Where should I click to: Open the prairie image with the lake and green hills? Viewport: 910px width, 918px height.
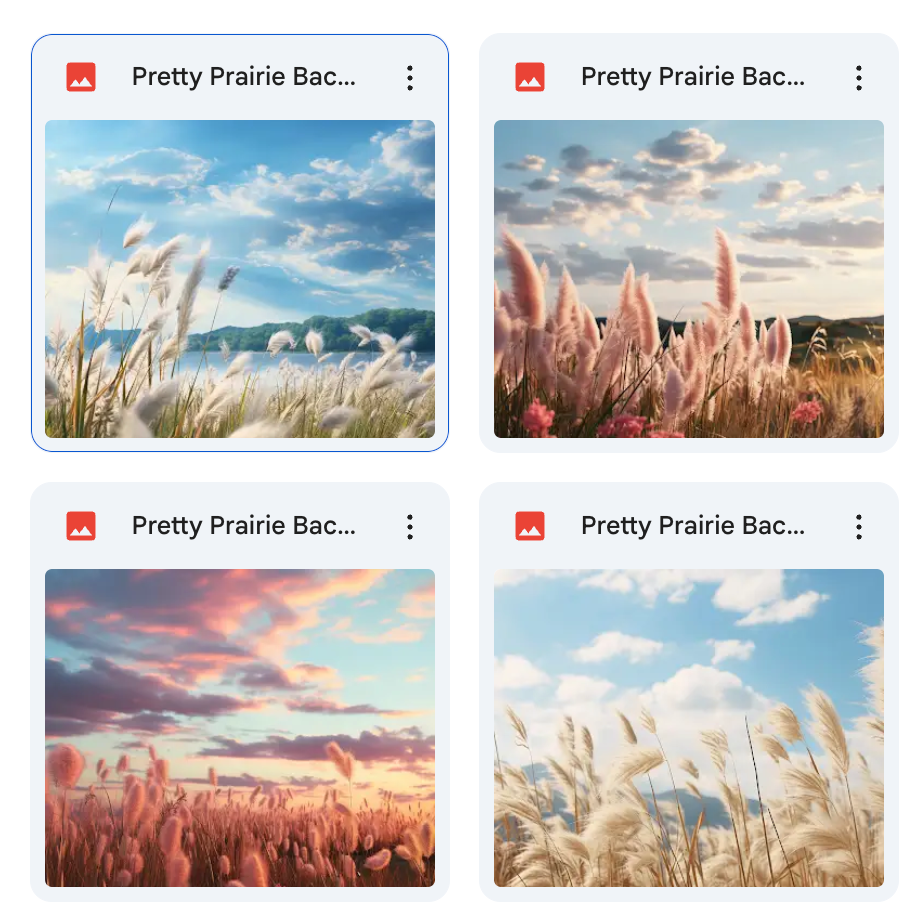point(240,279)
